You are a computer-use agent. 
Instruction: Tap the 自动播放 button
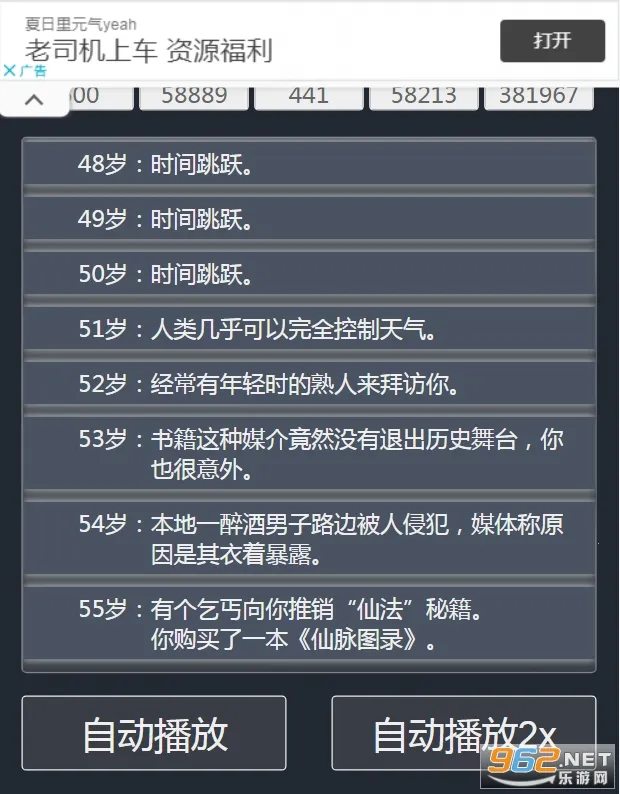[x=154, y=733]
